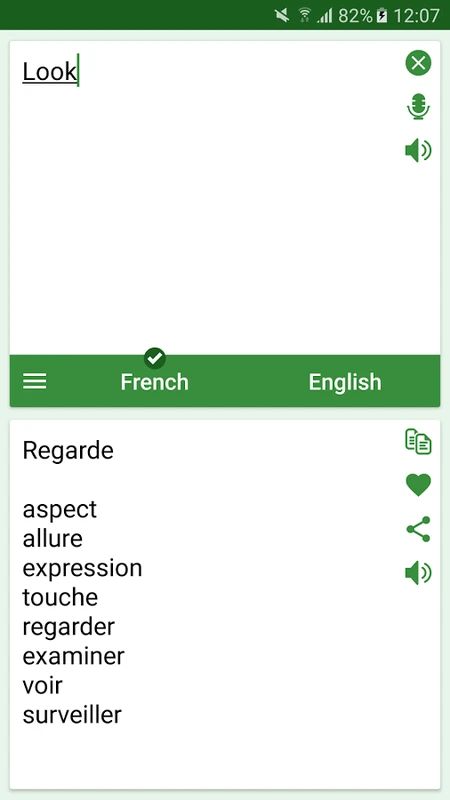Play audio of the translation "Regarde"

pos(418,573)
